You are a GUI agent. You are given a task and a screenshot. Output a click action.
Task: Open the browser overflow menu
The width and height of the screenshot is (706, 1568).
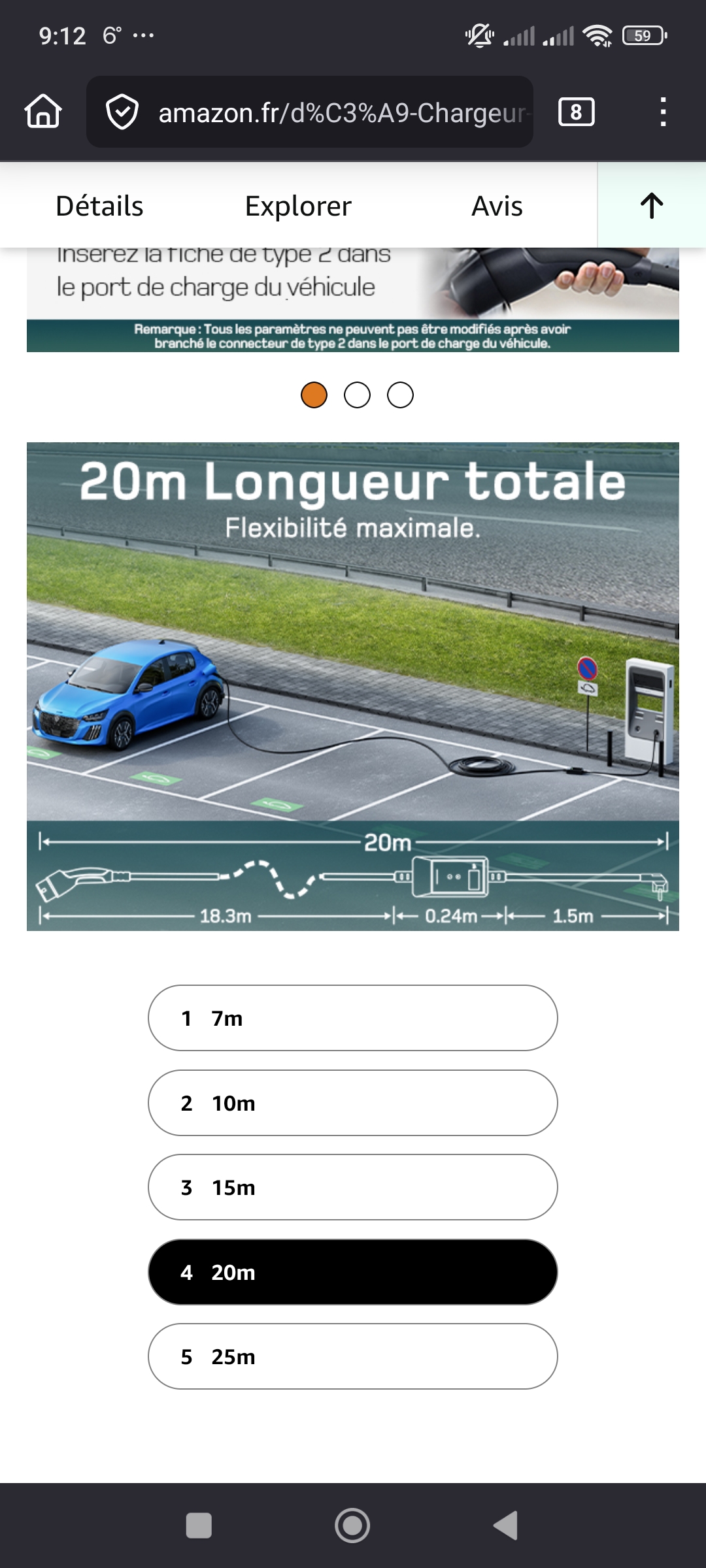pyautogui.click(x=663, y=112)
